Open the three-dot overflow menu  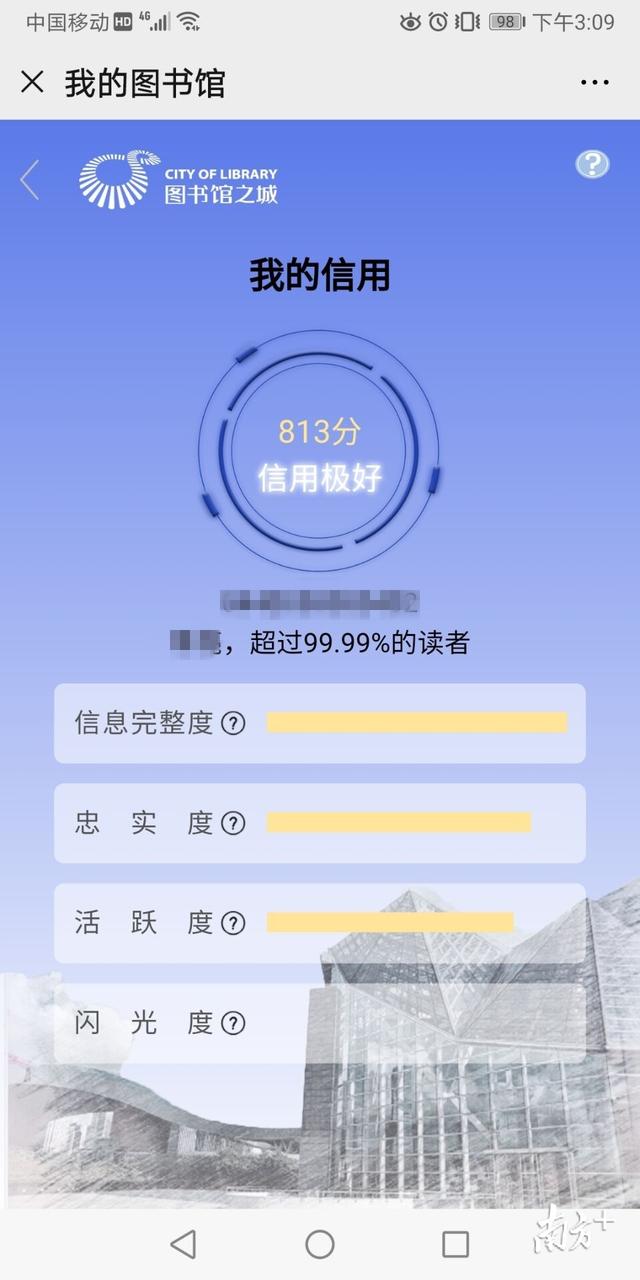tap(595, 83)
